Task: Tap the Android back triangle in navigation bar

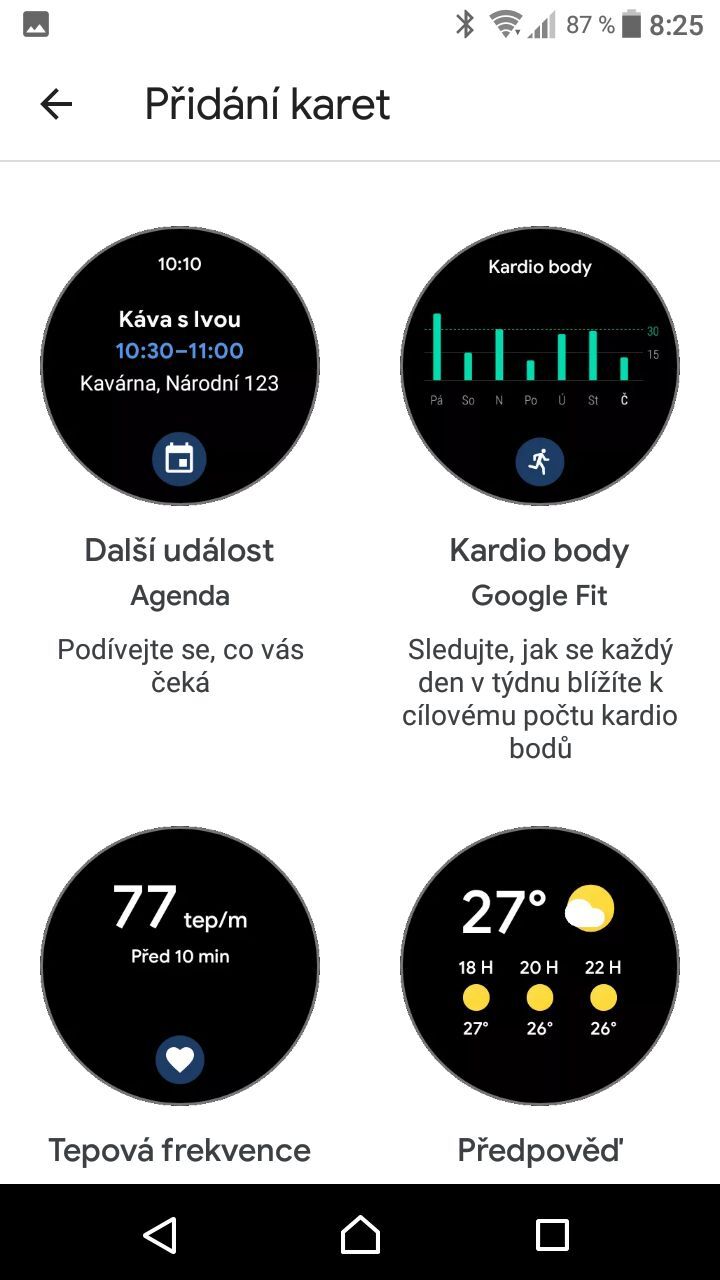Action: tap(162, 1235)
